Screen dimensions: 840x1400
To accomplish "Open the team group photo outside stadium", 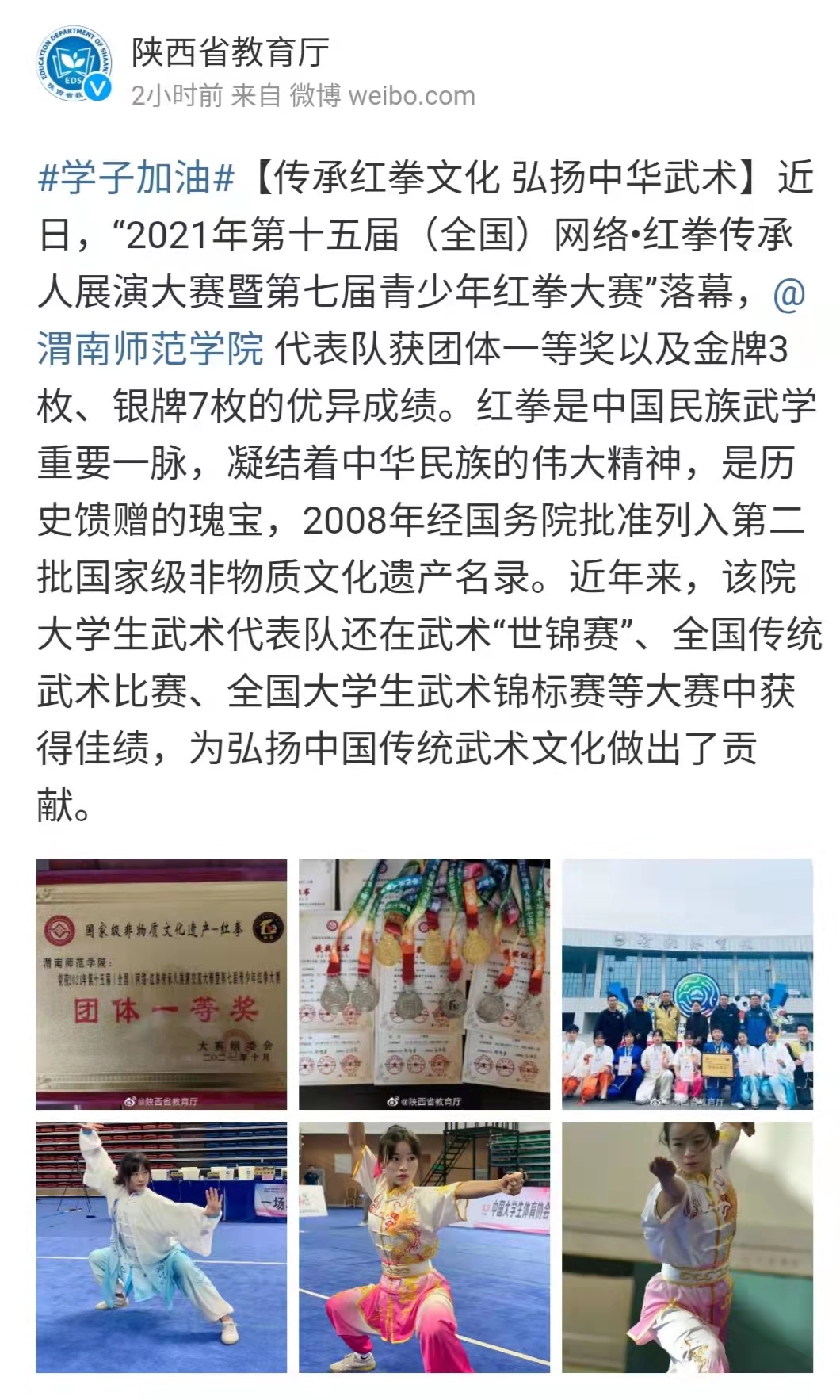I will (687, 983).
